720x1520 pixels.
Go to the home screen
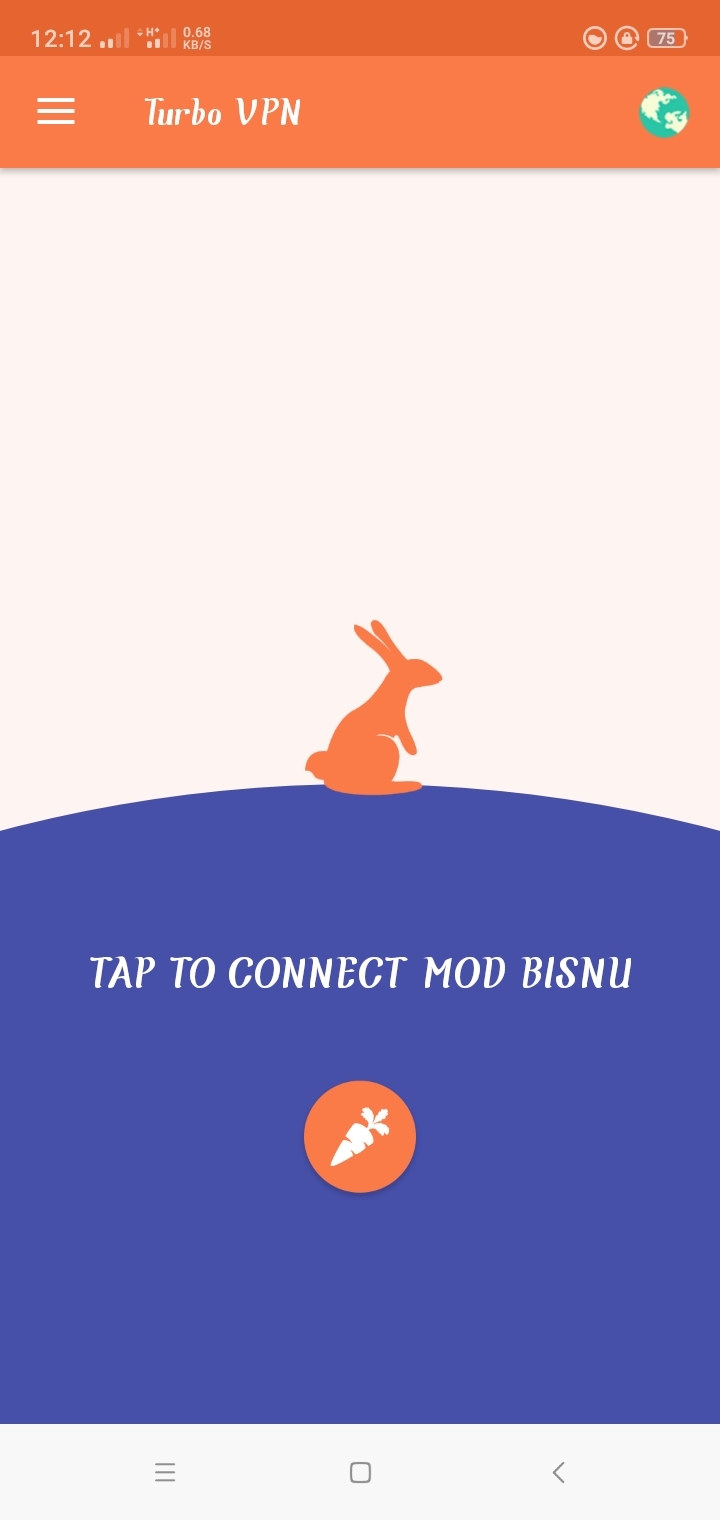[x=360, y=1472]
